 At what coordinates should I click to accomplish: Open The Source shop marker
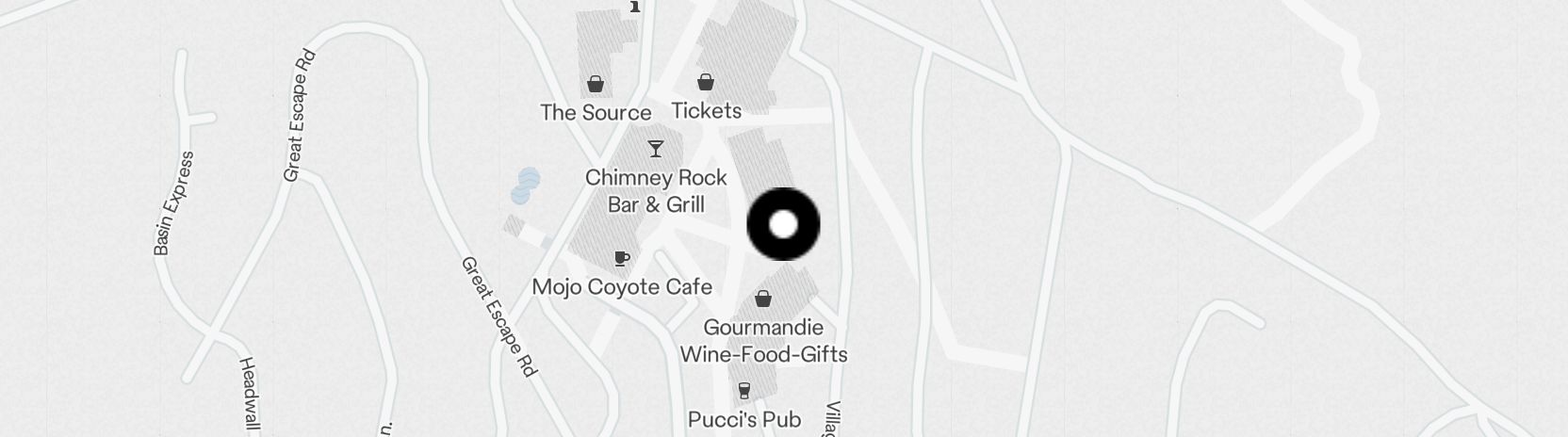coord(596,85)
